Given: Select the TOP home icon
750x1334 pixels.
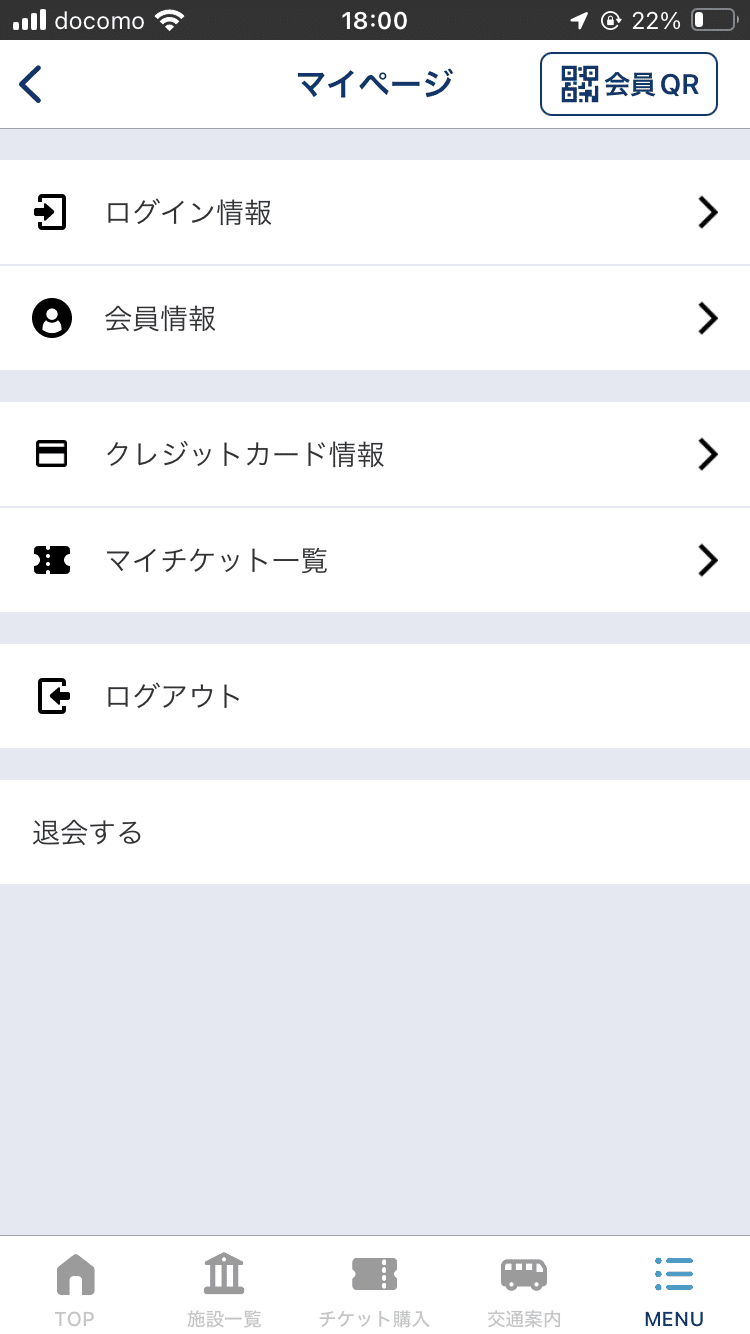Looking at the screenshot, I should click(75, 1274).
